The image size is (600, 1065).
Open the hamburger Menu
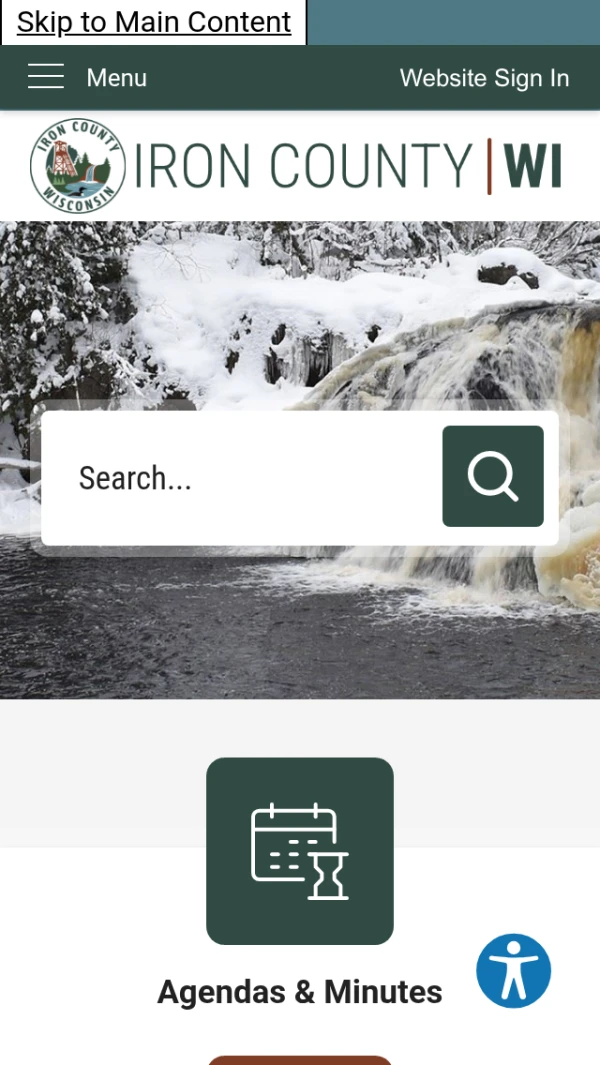click(x=87, y=77)
